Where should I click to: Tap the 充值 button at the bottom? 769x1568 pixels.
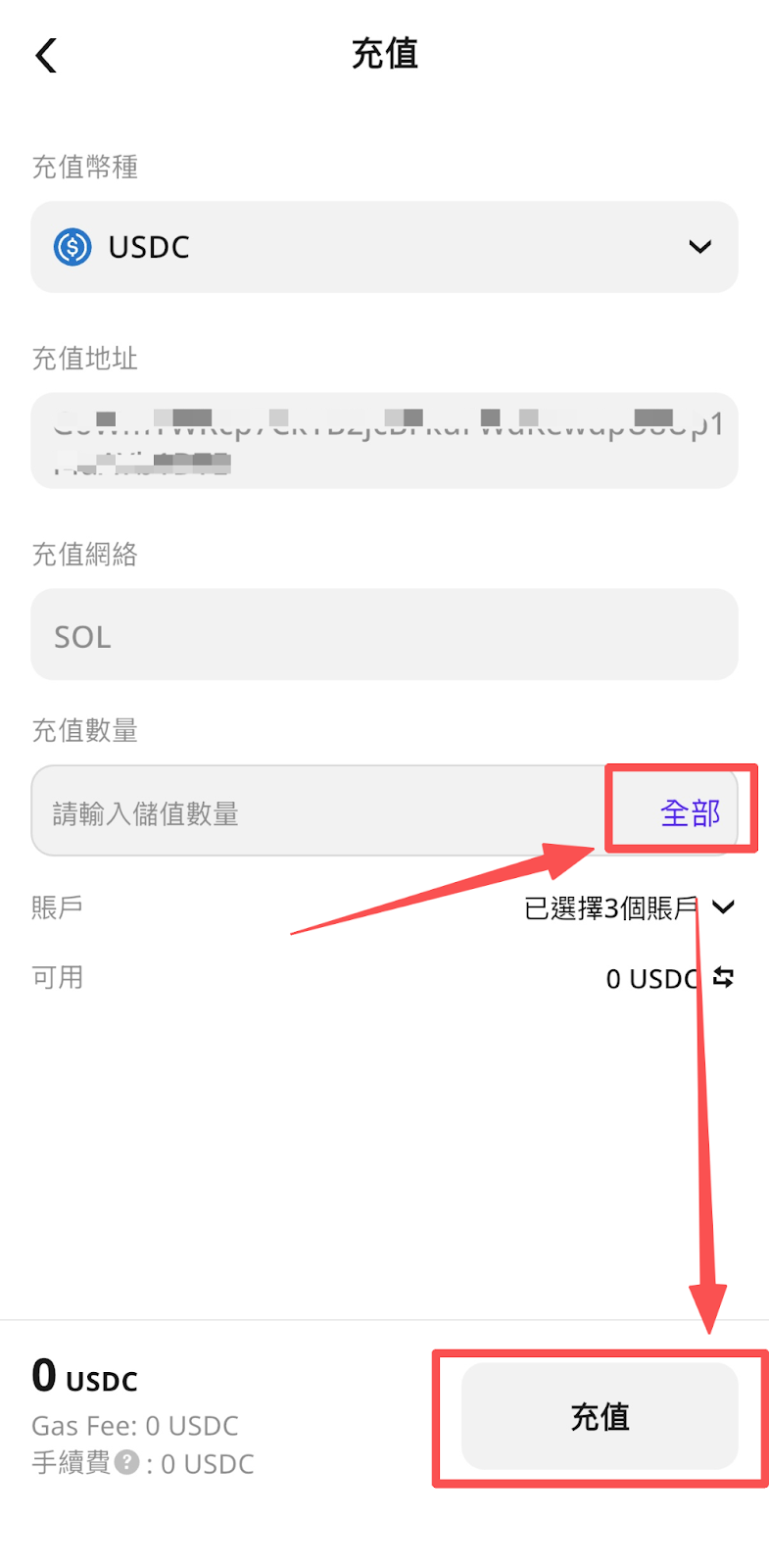click(600, 1416)
